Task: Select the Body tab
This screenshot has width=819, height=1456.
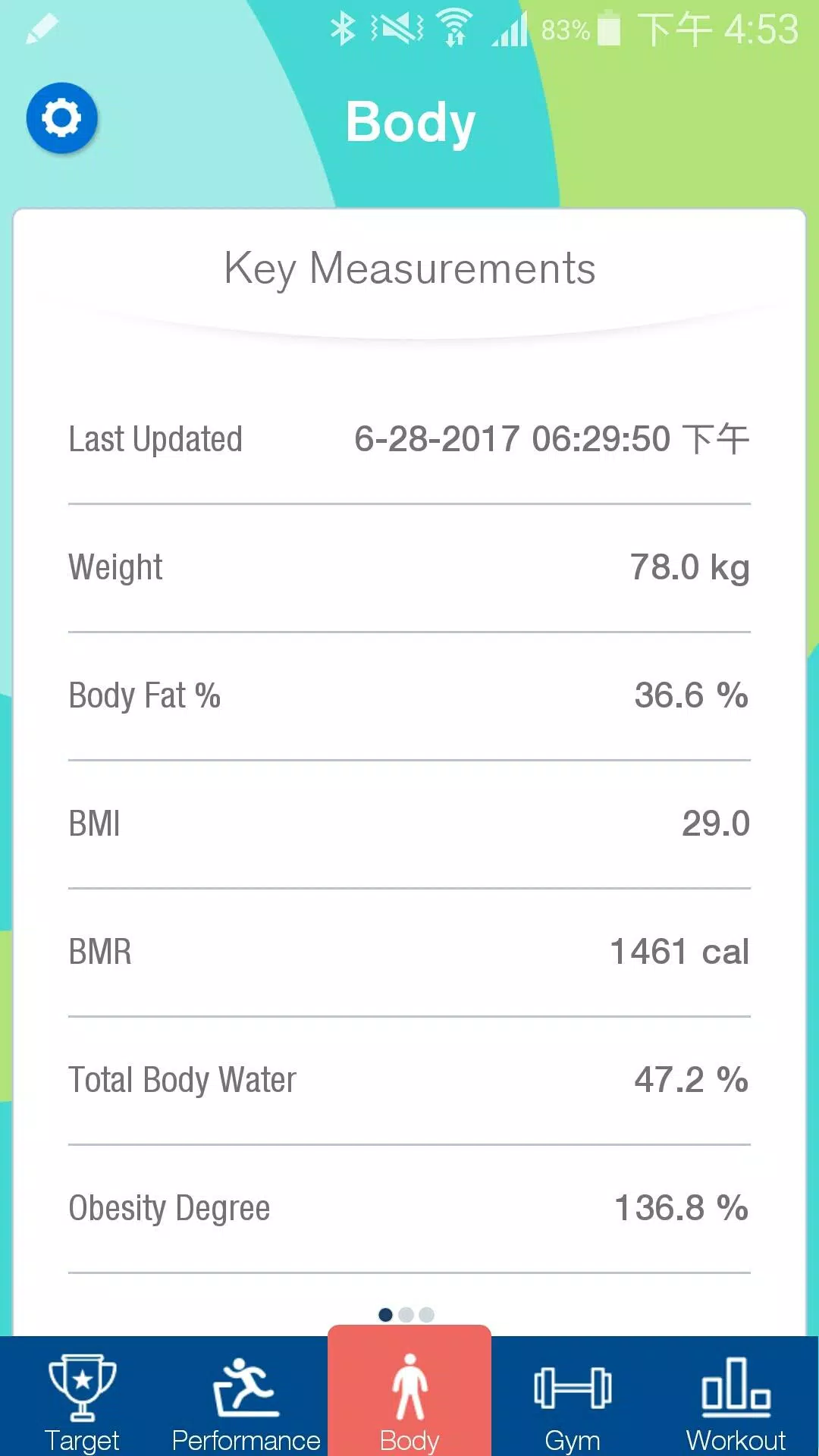Action: click(409, 1392)
